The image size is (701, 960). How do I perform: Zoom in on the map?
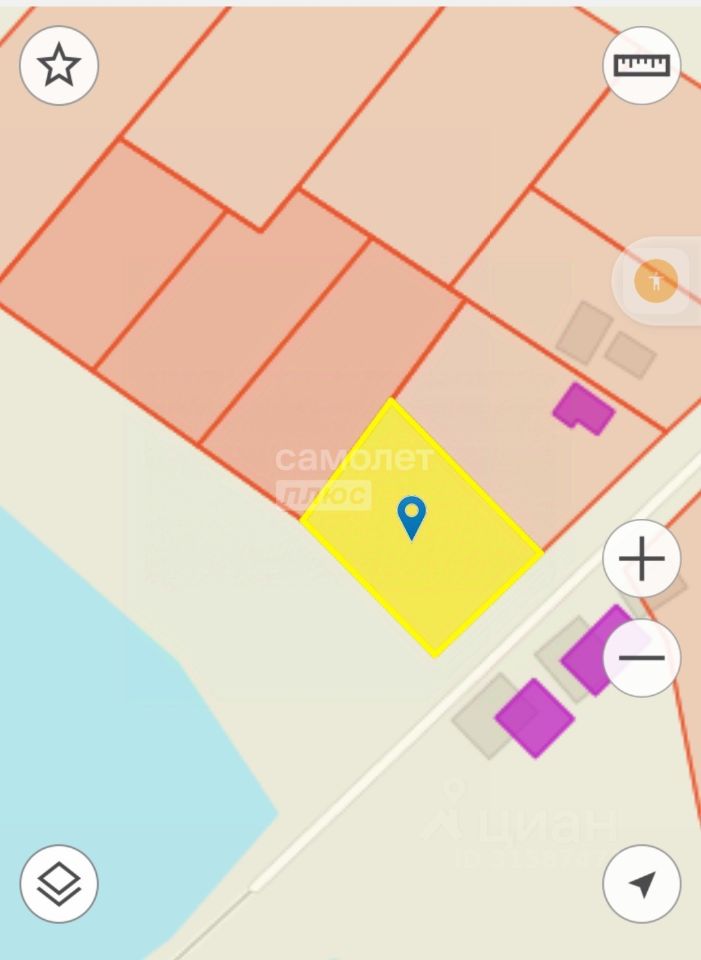tap(641, 559)
